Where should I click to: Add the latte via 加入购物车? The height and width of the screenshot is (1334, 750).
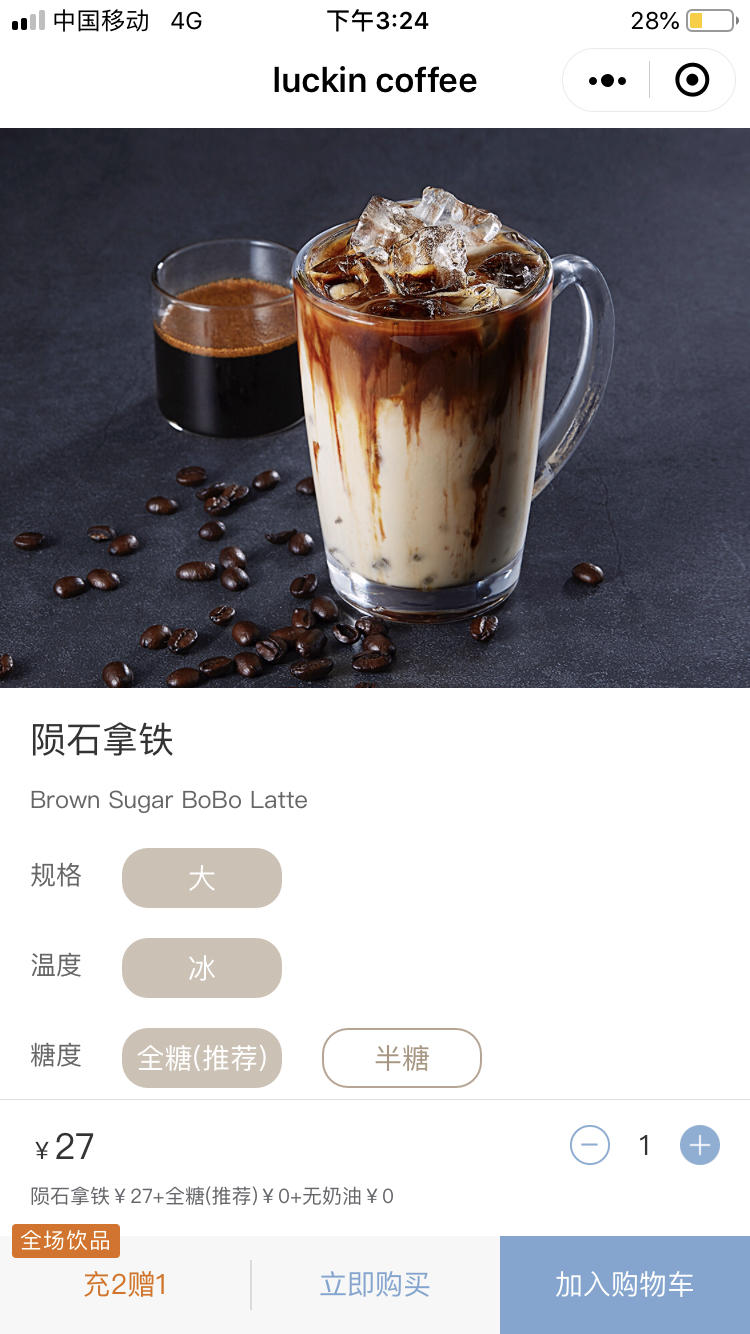(625, 1284)
